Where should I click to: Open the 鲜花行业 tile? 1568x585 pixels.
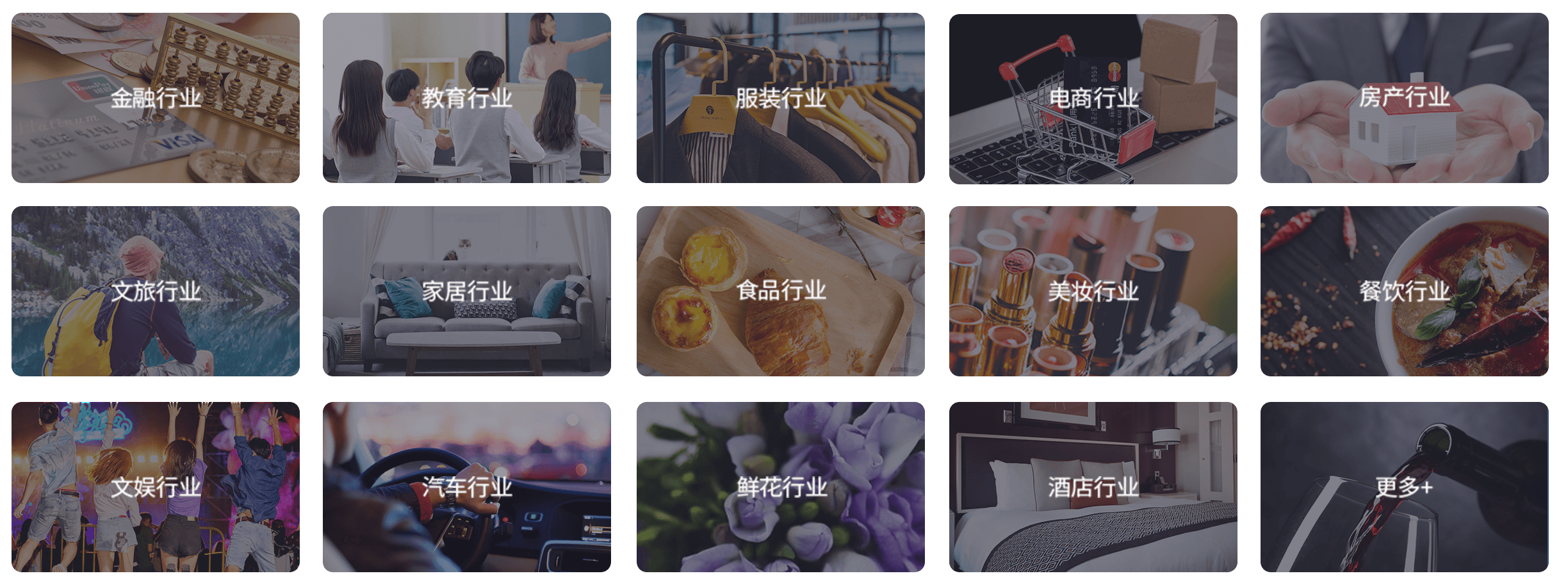tap(781, 487)
